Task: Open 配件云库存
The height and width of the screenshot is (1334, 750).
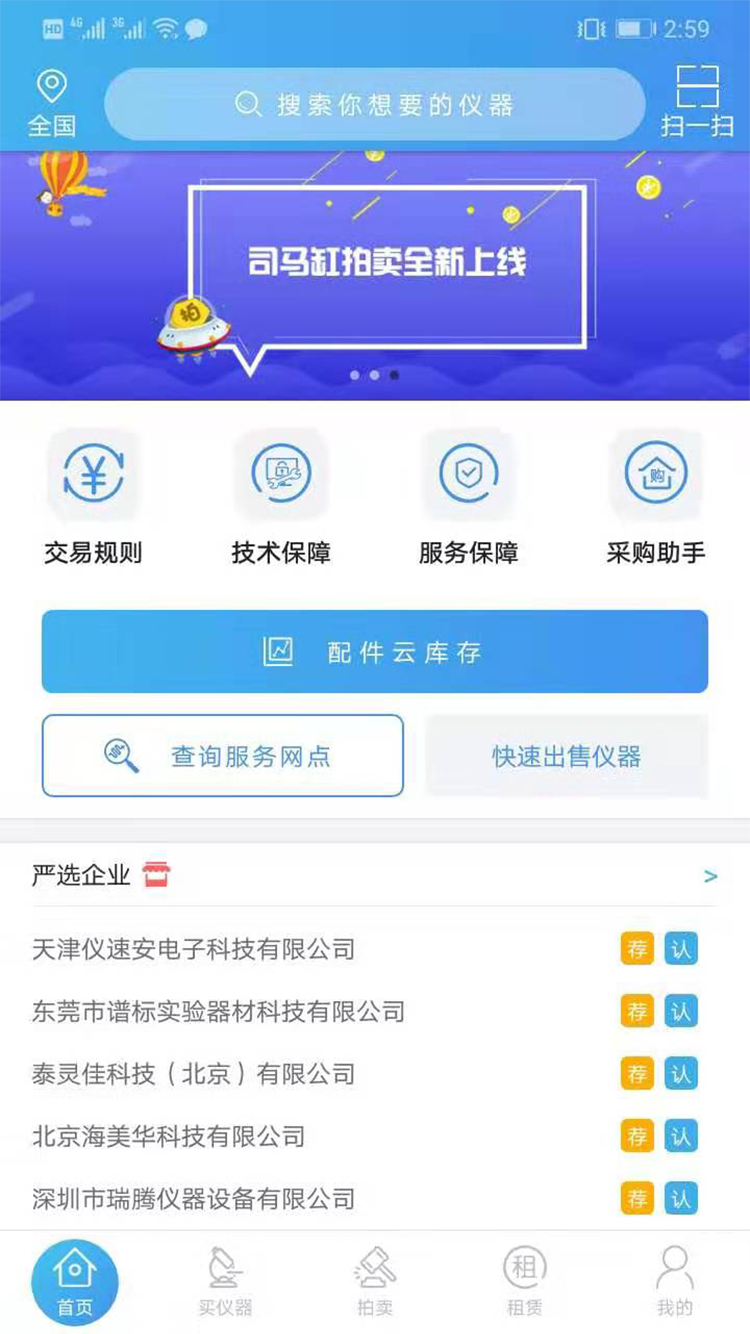Action: pos(375,652)
